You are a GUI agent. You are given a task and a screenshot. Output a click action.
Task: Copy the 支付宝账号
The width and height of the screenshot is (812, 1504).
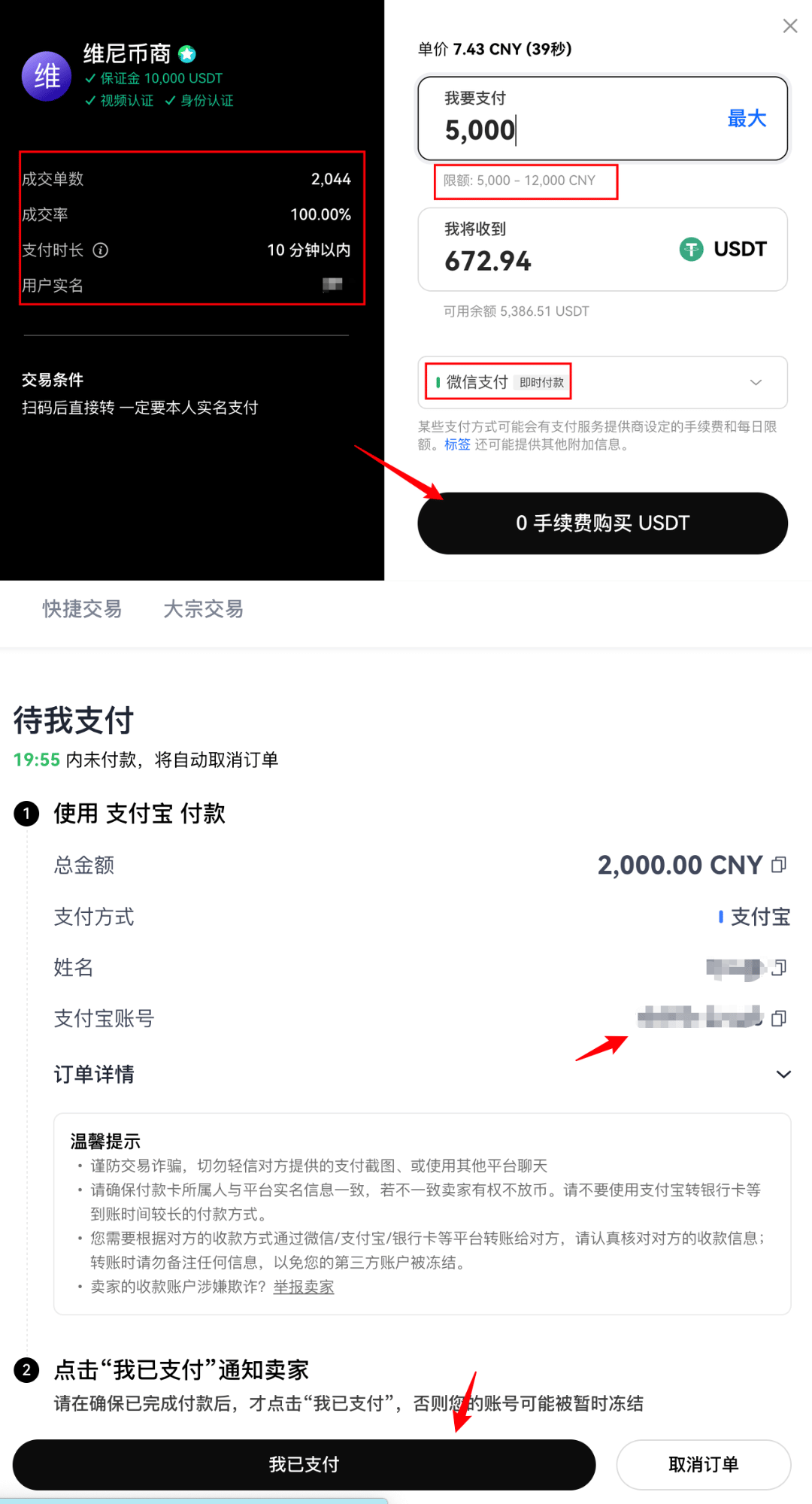[x=779, y=1018]
